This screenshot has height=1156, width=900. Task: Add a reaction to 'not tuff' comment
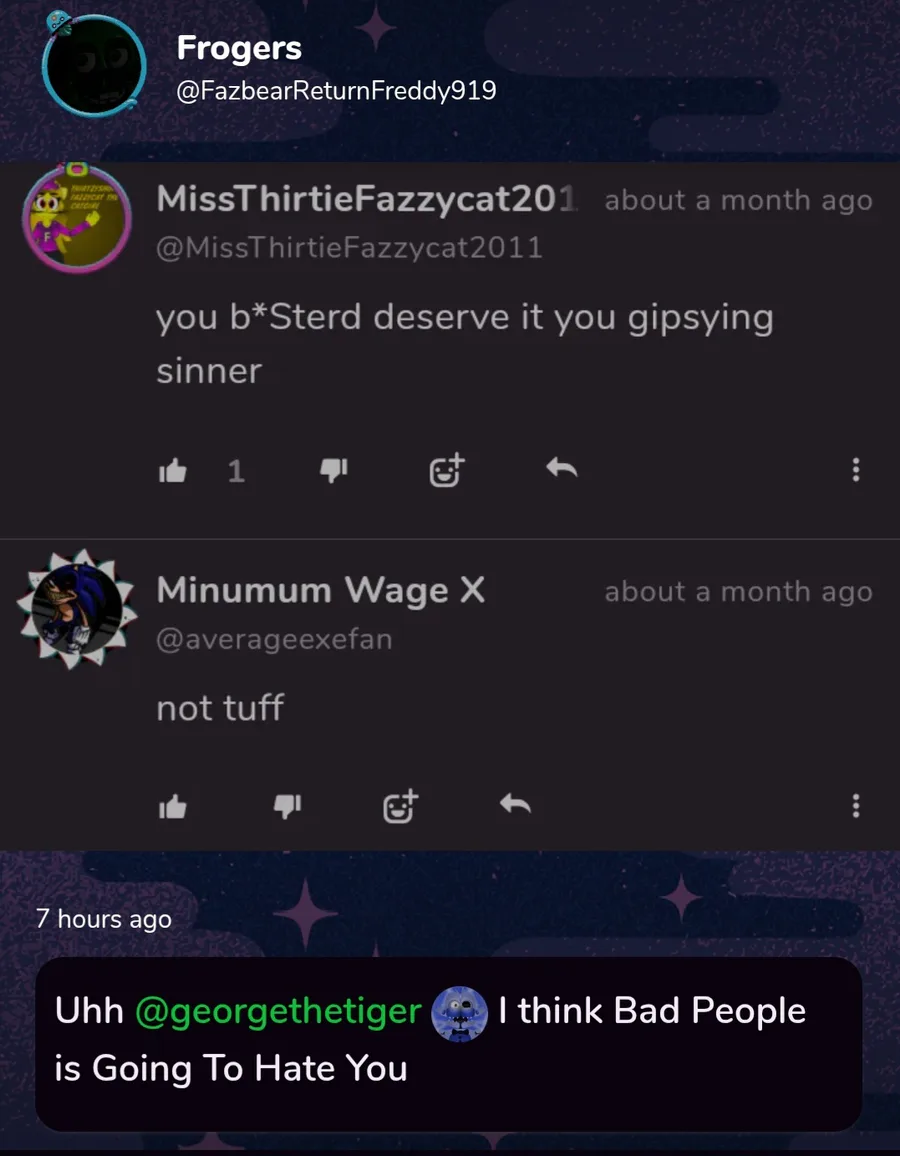click(x=401, y=807)
